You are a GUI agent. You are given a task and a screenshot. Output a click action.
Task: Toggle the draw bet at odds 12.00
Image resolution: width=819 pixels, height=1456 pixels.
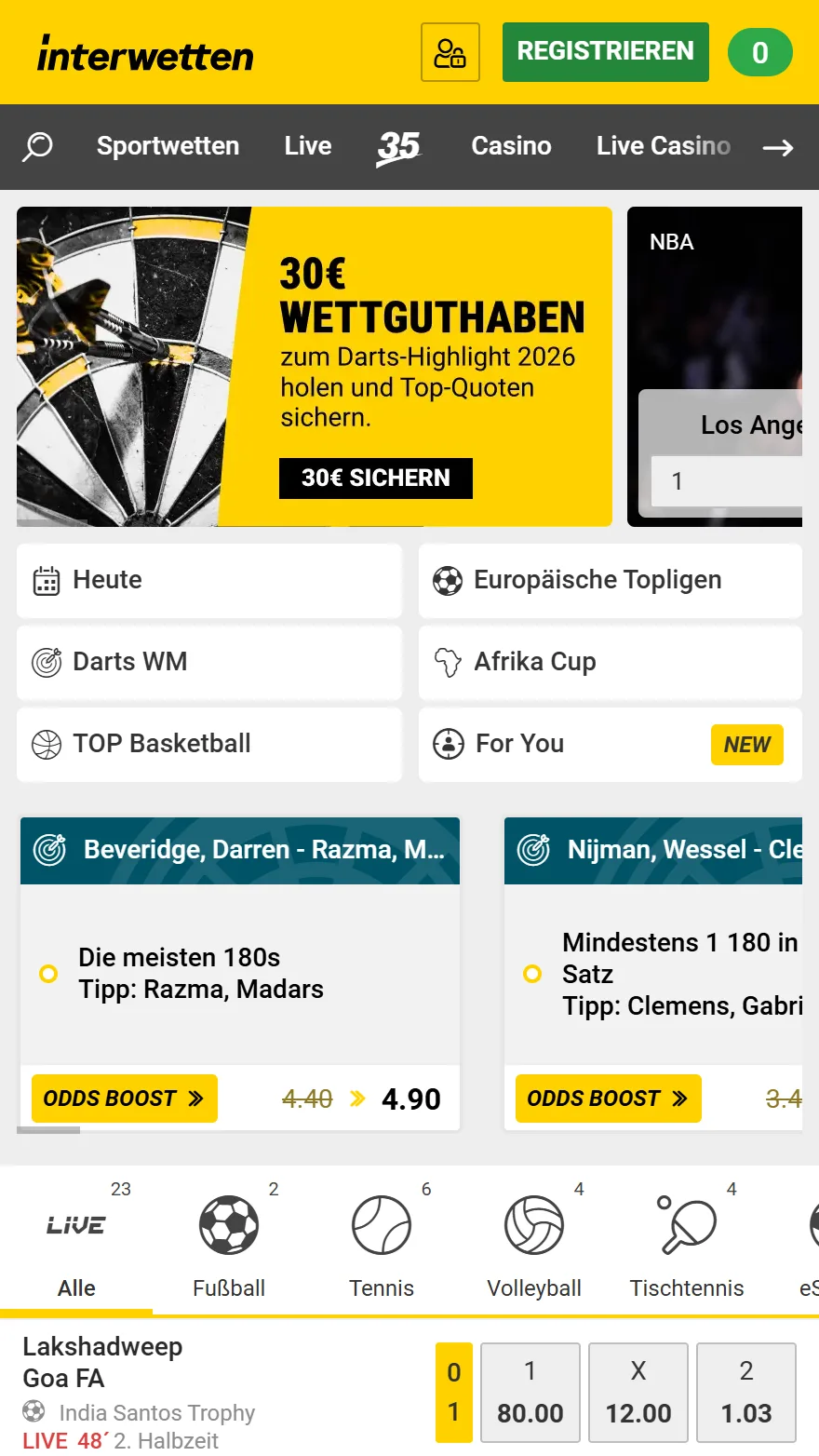[x=638, y=1392]
